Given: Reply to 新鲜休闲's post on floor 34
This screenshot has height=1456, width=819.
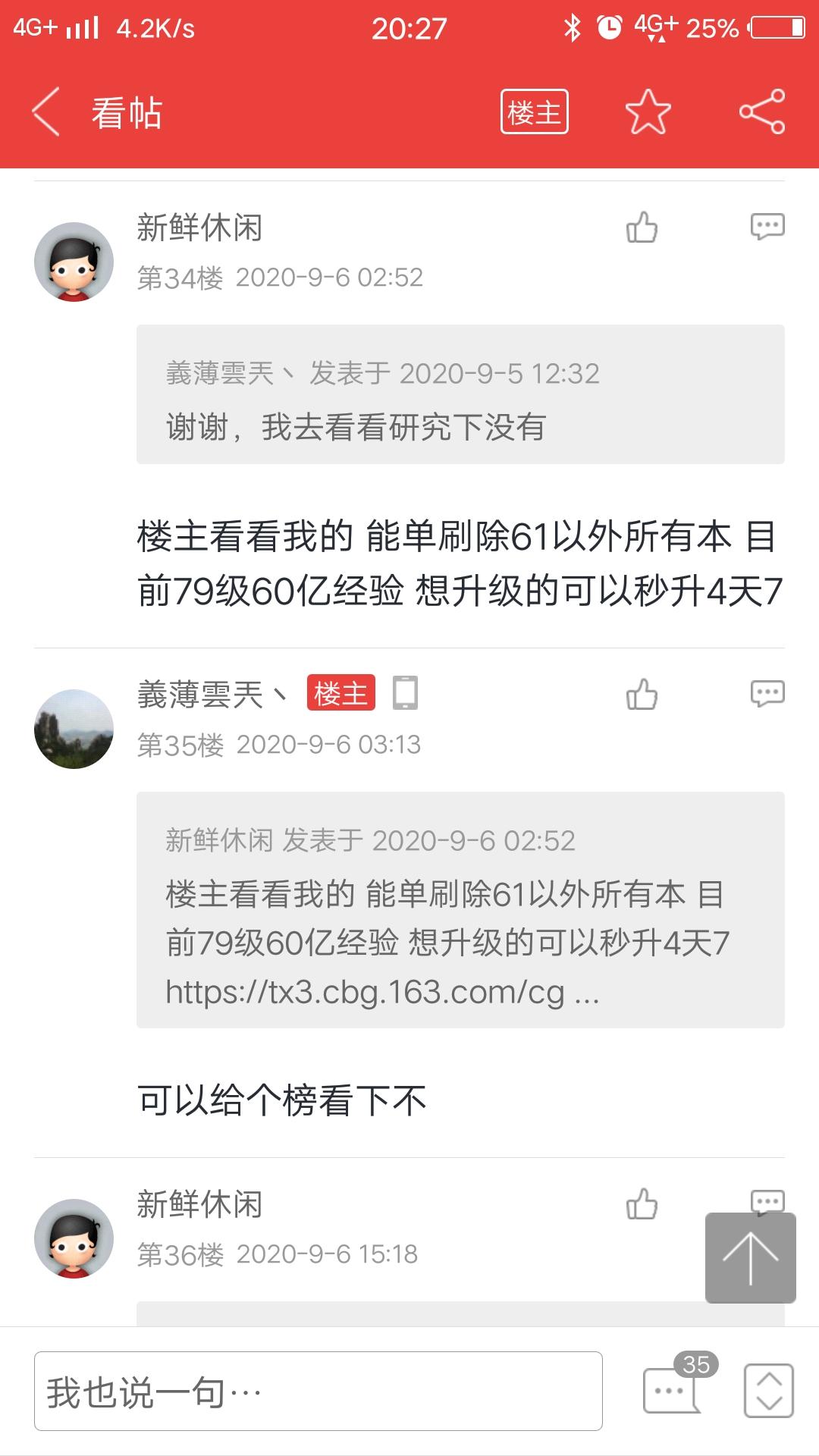Looking at the screenshot, I should [767, 226].
